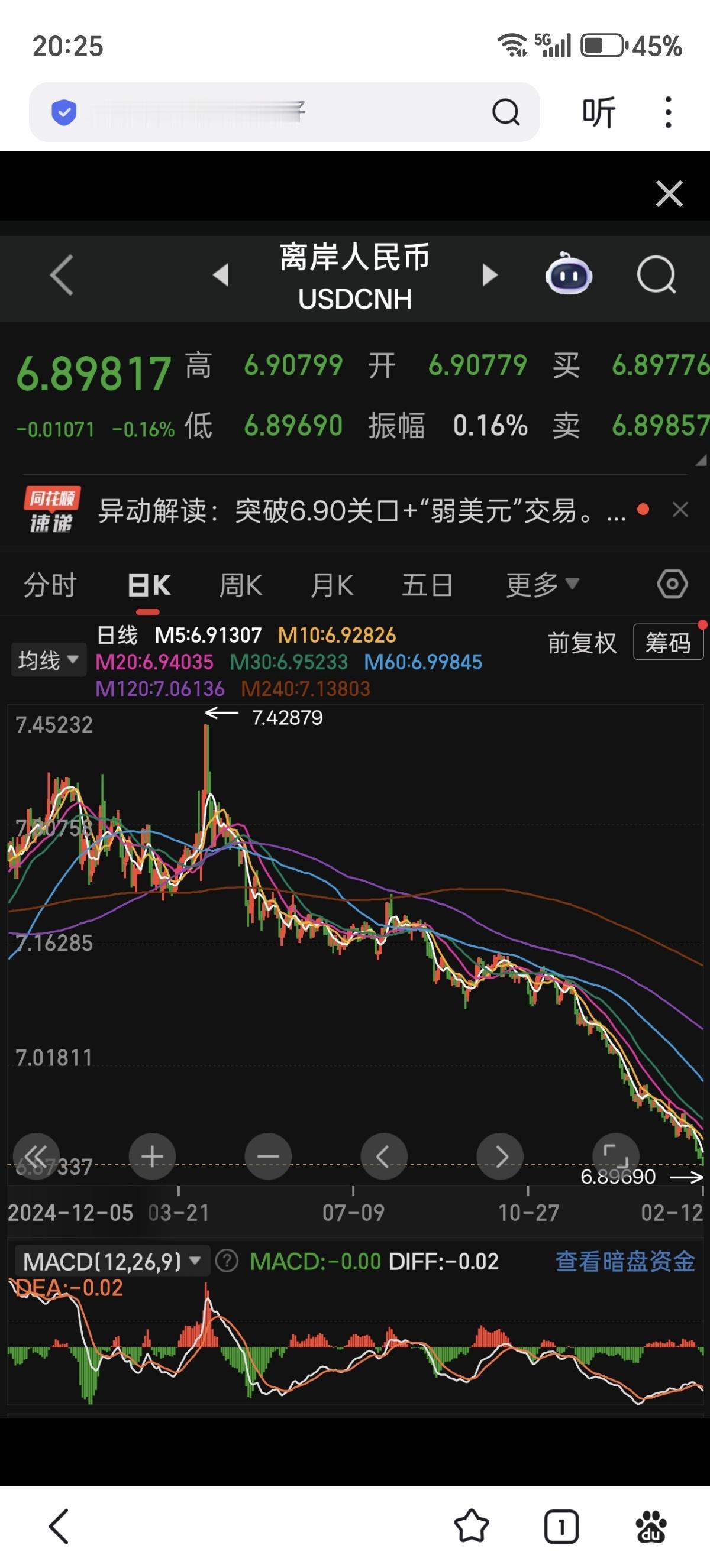Toggle the 筹码 chip distribution overlay
Viewport: 710px width, 1568px height.
click(668, 642)
